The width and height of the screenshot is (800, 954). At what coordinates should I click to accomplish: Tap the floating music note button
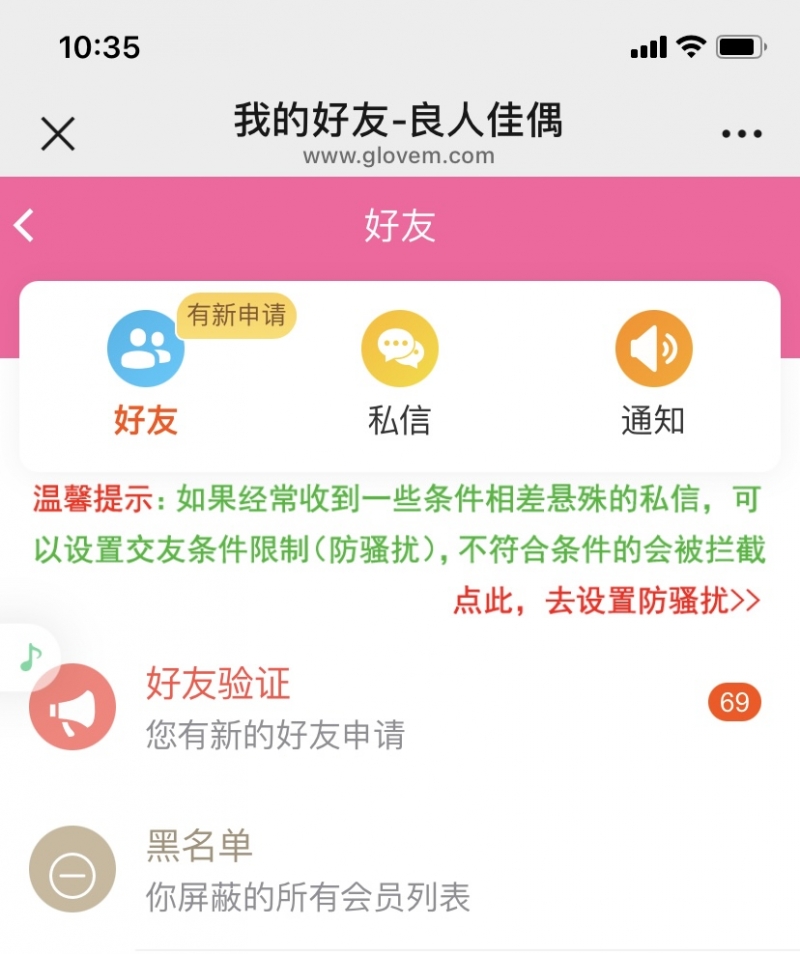pos(30,657)
